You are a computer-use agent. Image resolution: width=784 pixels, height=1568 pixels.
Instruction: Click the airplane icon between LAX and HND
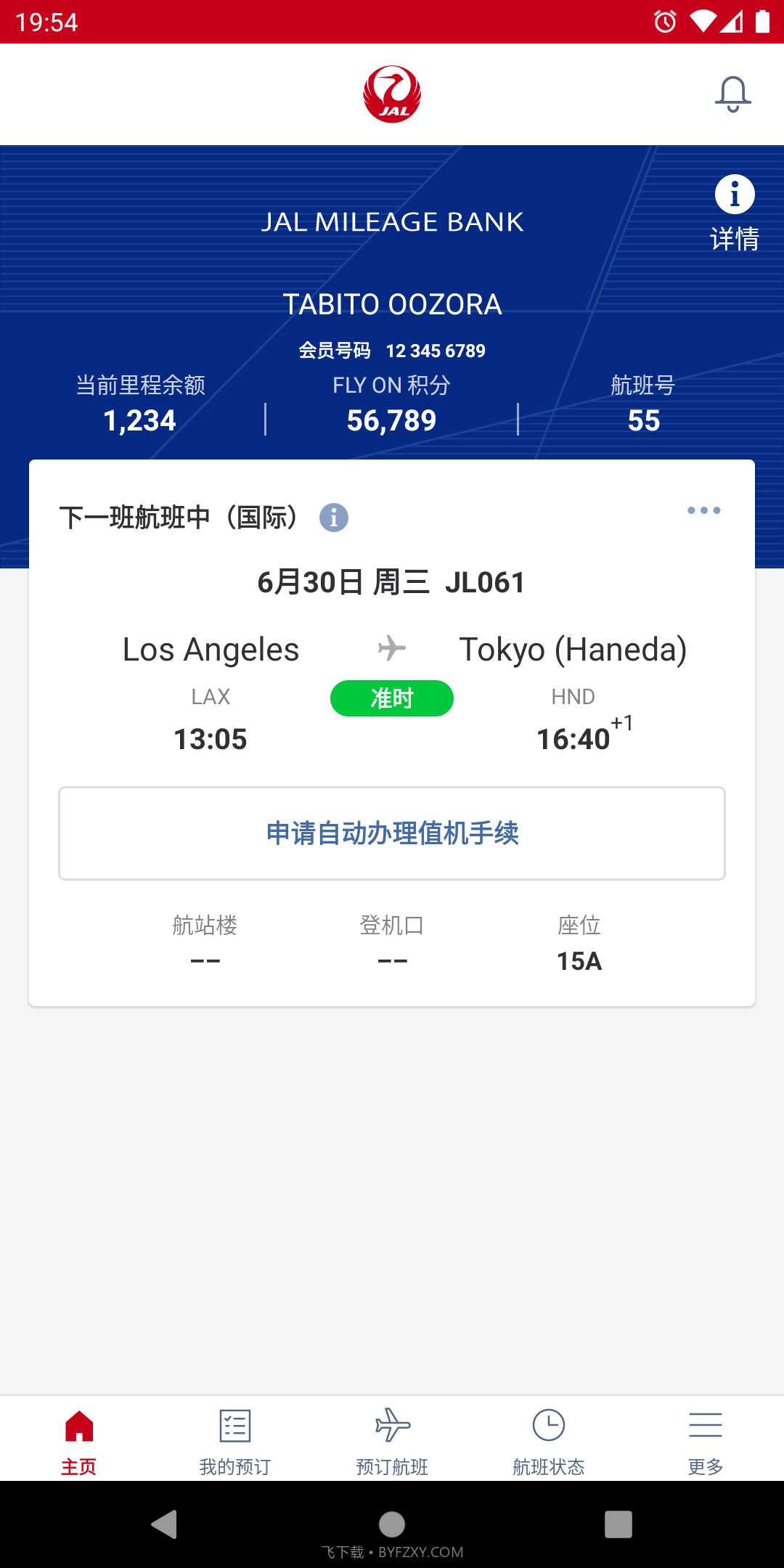tap(392, 646)
